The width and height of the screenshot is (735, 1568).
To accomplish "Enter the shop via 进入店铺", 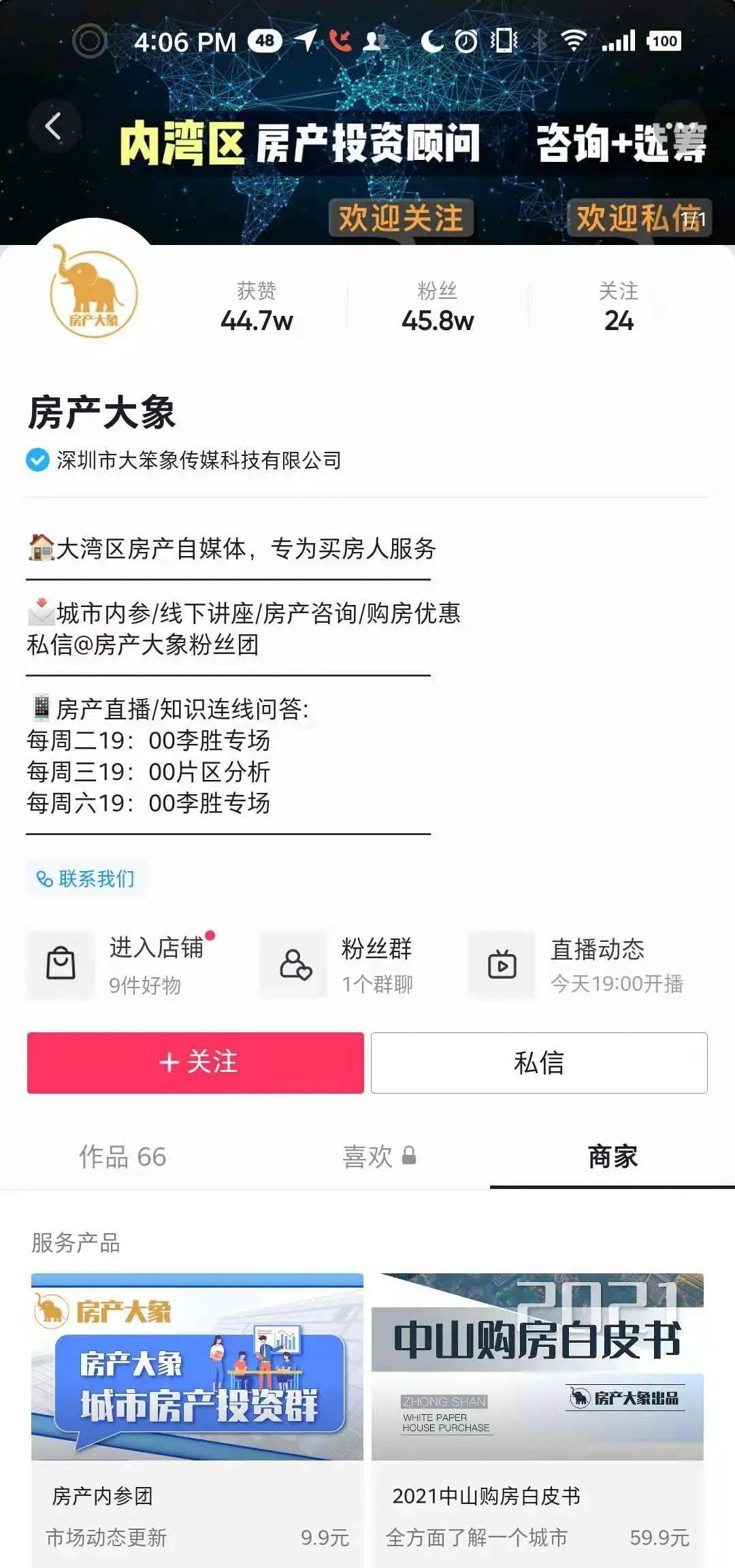I will 122,964.
